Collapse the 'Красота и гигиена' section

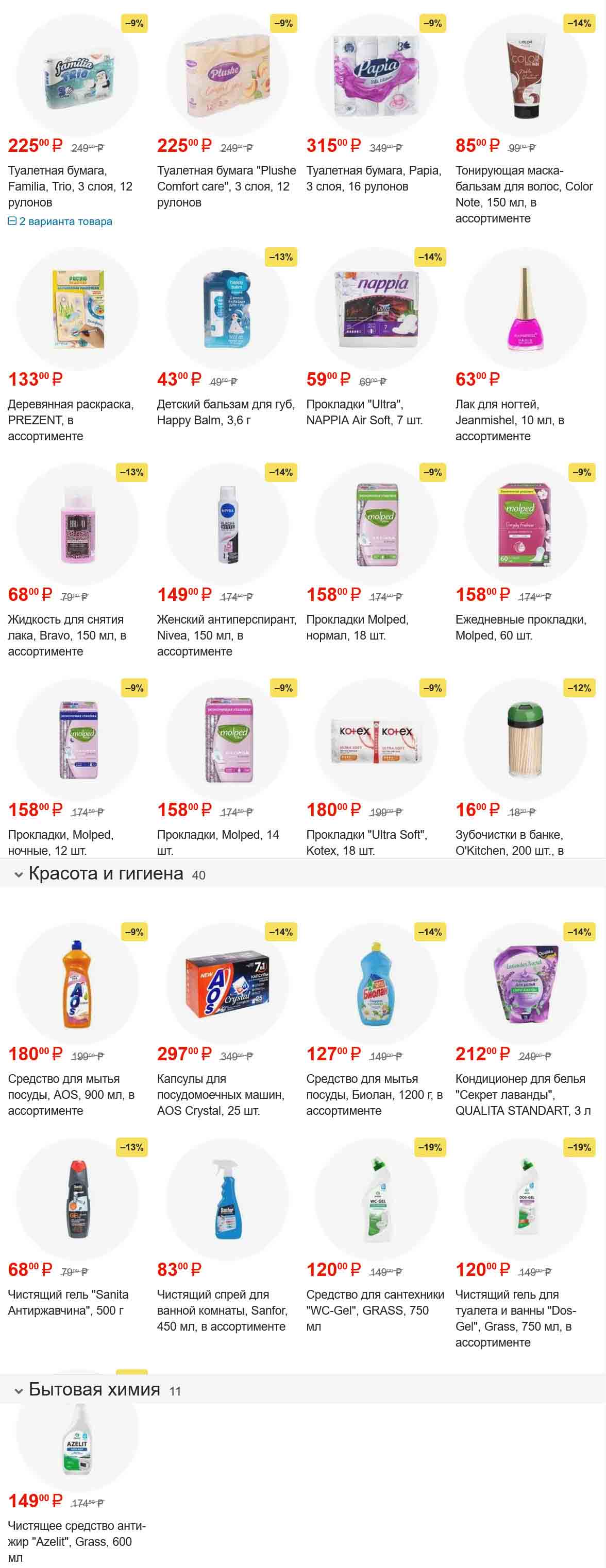(x=19, y=875)
